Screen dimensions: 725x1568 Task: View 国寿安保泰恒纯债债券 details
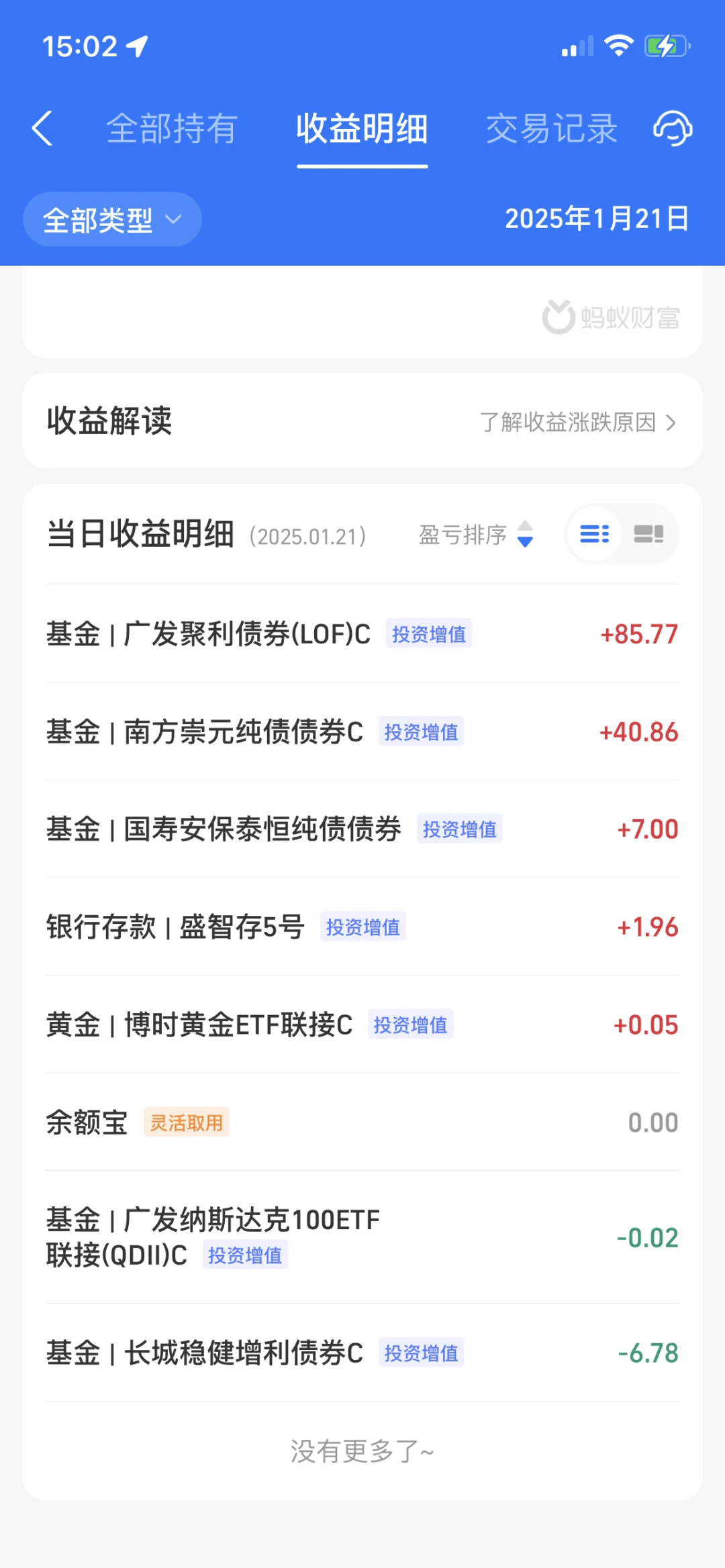click(362, 829)
